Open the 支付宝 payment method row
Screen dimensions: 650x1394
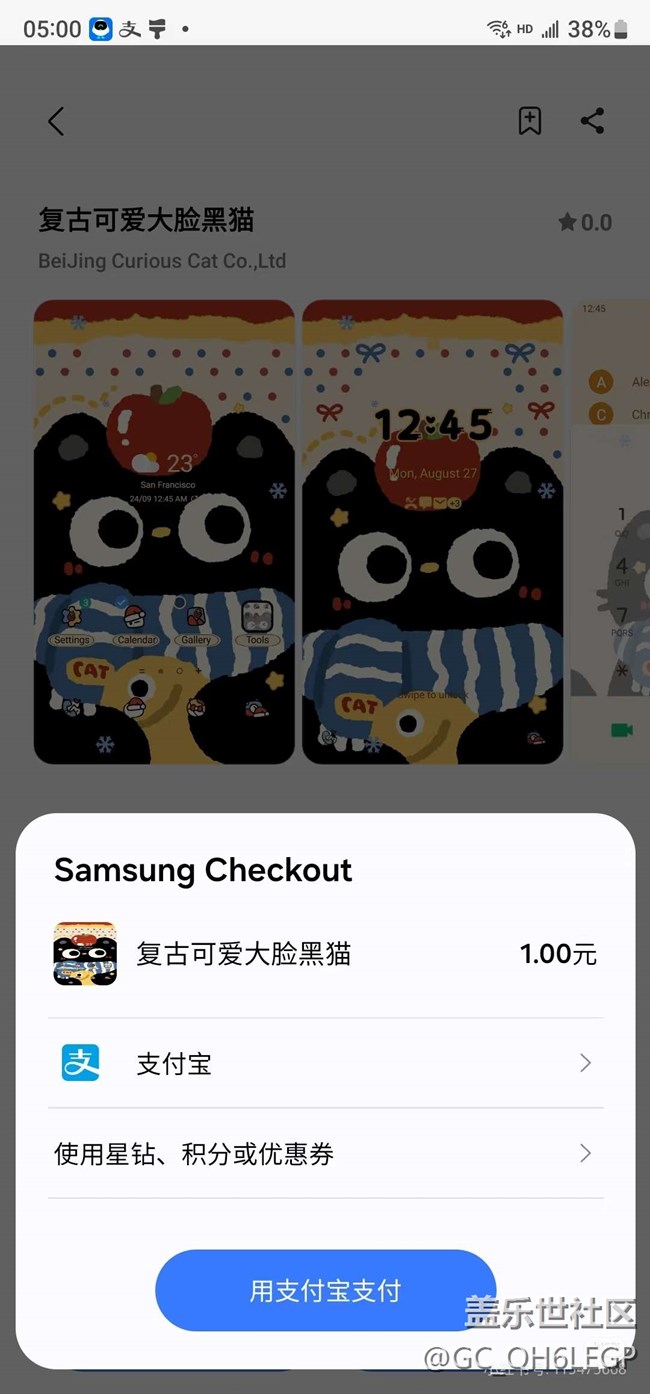pos(325,1063)
